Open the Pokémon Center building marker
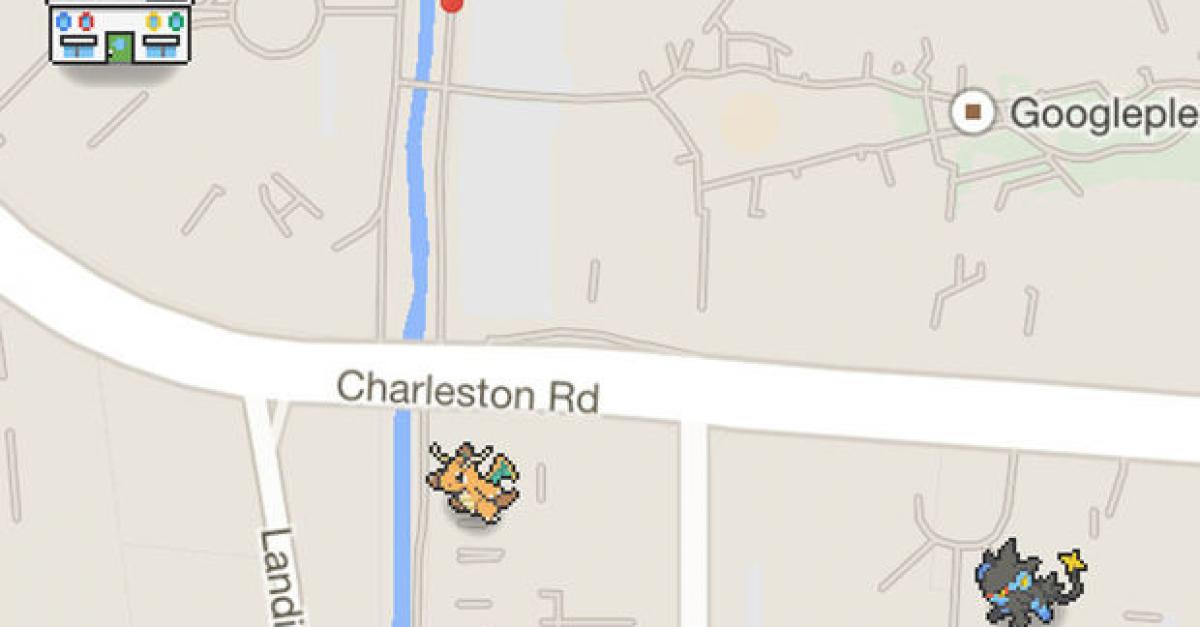The height and width of the screenshot is (627, 1200). pyautogui.click(x=119, y=31)
